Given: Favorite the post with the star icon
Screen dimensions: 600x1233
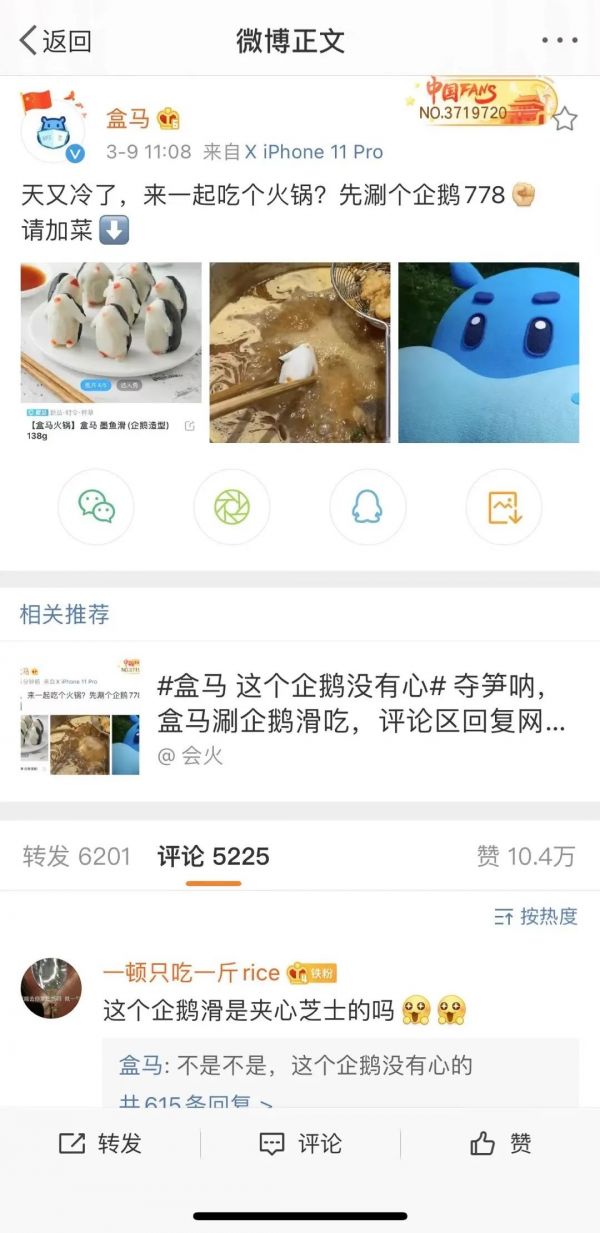Looking at the screenshot, I should [x=565, y=120].
